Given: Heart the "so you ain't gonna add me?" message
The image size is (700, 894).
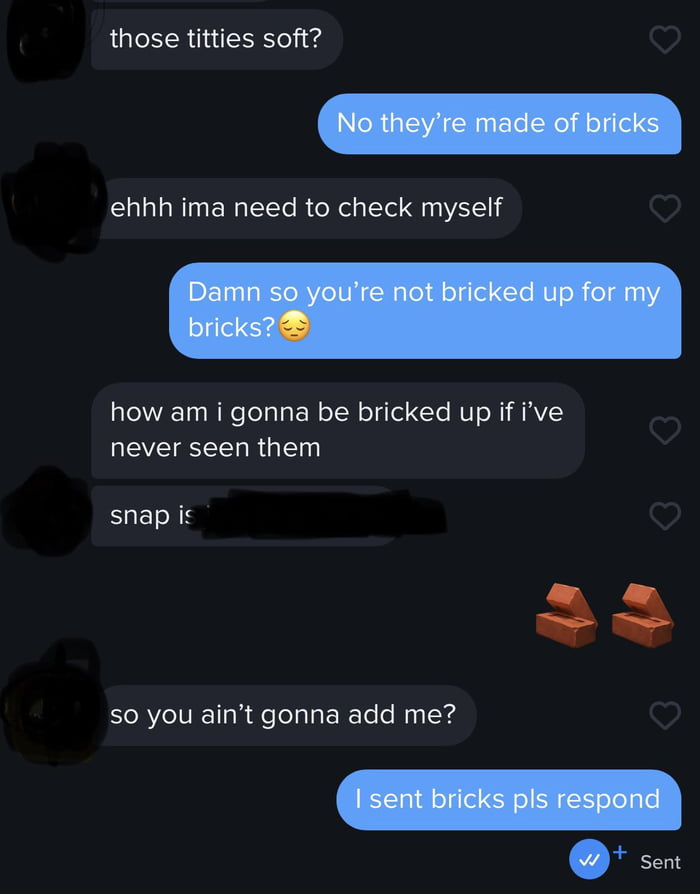Looking at the screenshot, I should click(x=665, y=715).
